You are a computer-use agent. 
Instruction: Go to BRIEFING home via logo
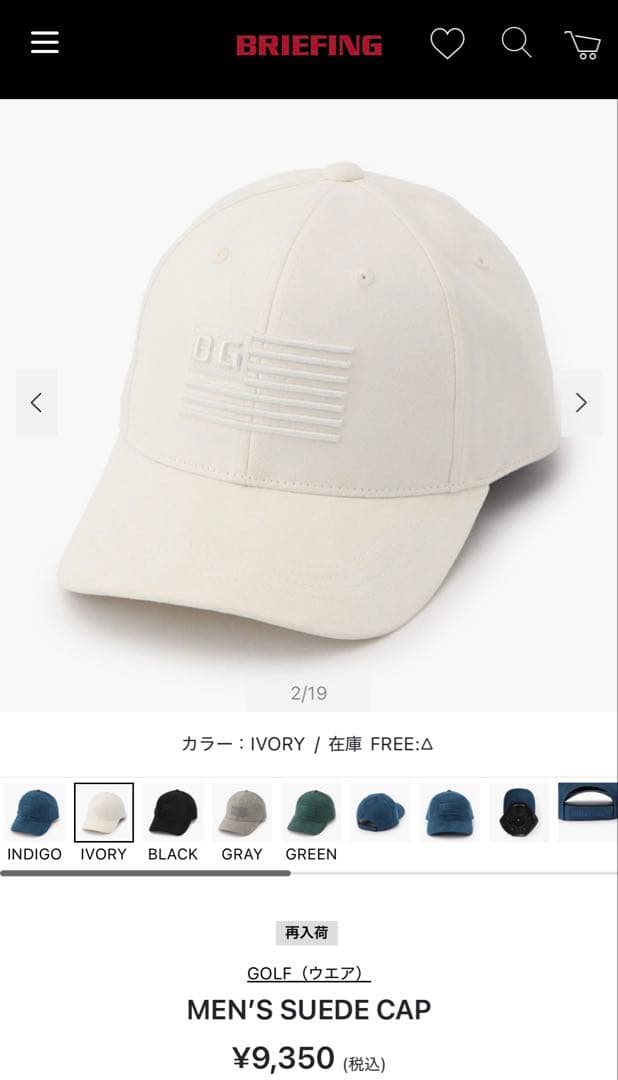point(309,45)
